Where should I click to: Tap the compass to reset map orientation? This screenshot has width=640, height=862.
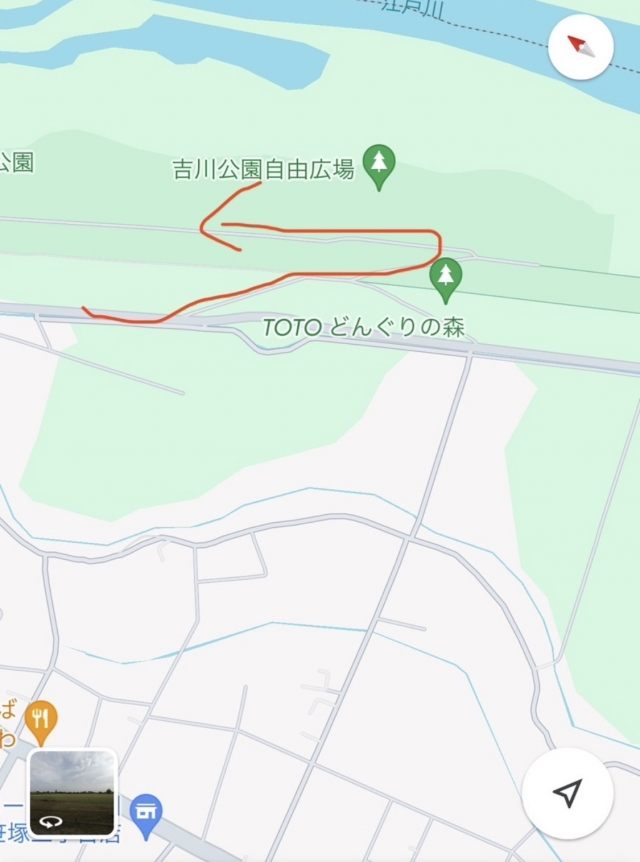(x=581, y=47)
